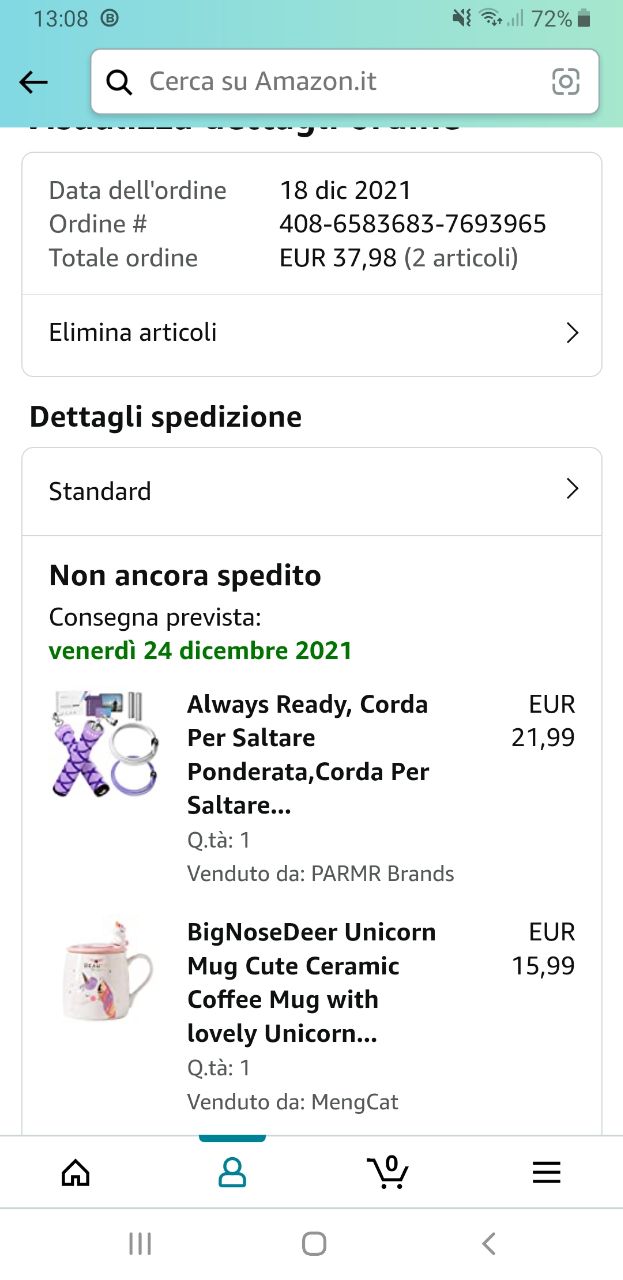Tap the system recent apps button

click(x=140, y=1244)
